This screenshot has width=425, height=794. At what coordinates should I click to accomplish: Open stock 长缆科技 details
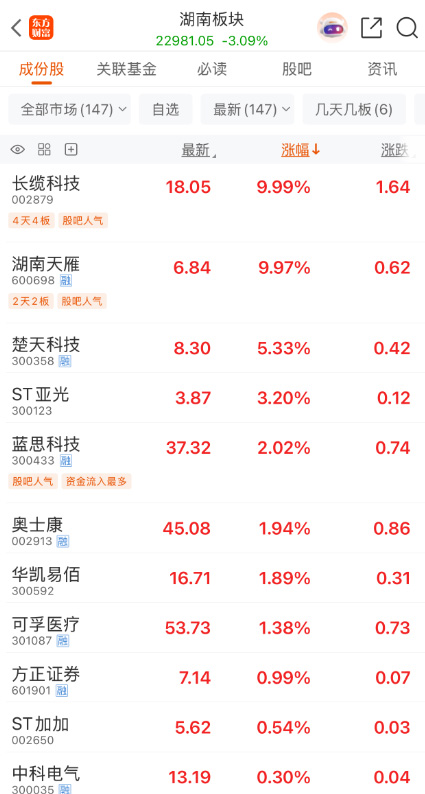click(x=213, y=203)
